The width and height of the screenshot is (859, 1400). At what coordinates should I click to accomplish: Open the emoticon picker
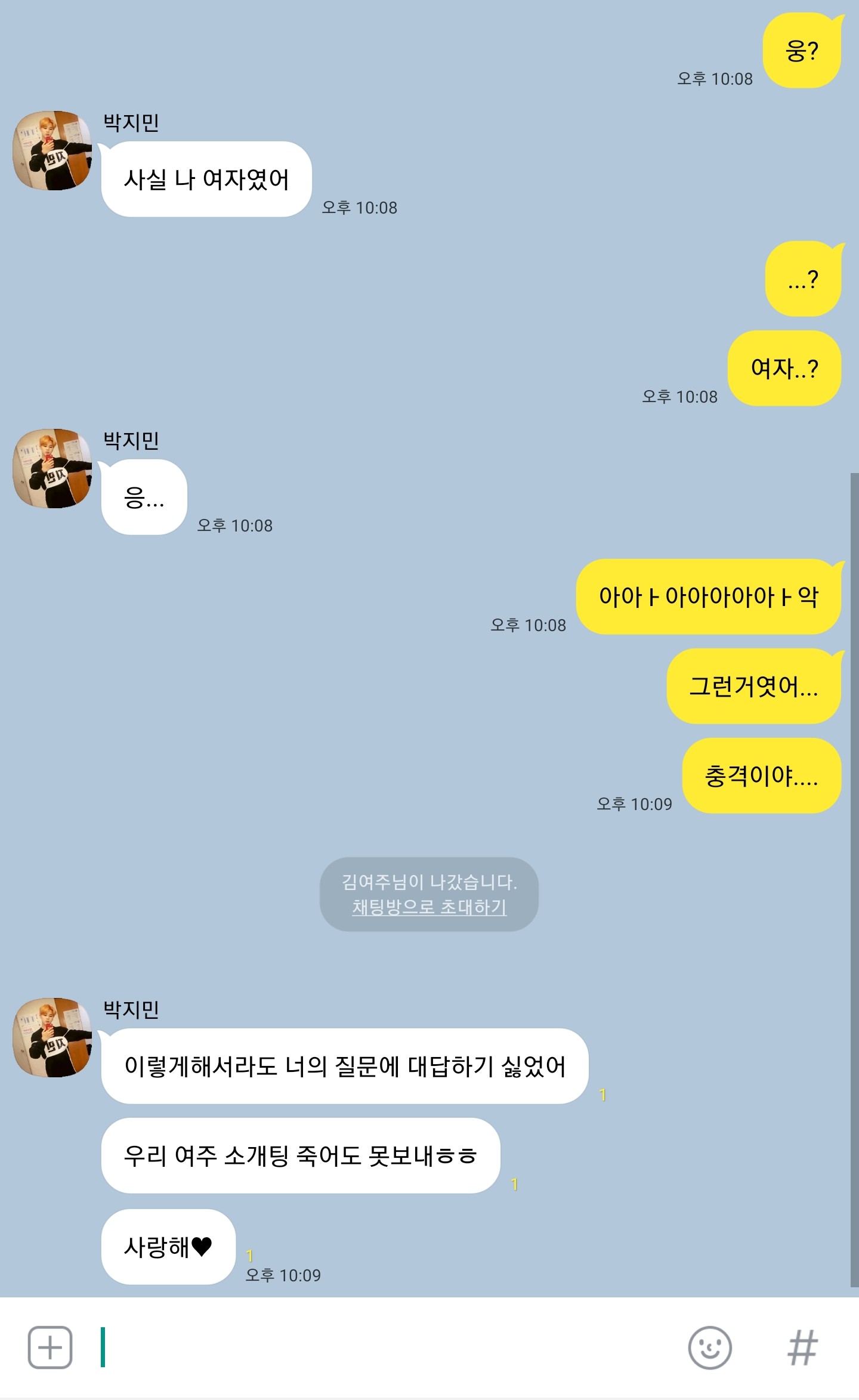coord(710,1348)
